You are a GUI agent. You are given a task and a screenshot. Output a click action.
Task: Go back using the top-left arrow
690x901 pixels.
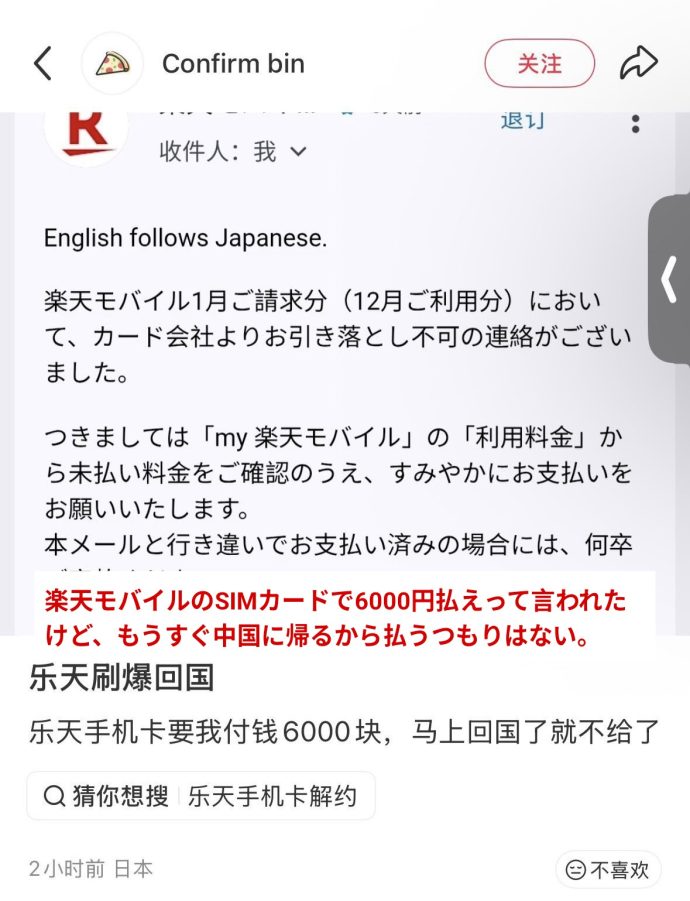pos(42,64)
